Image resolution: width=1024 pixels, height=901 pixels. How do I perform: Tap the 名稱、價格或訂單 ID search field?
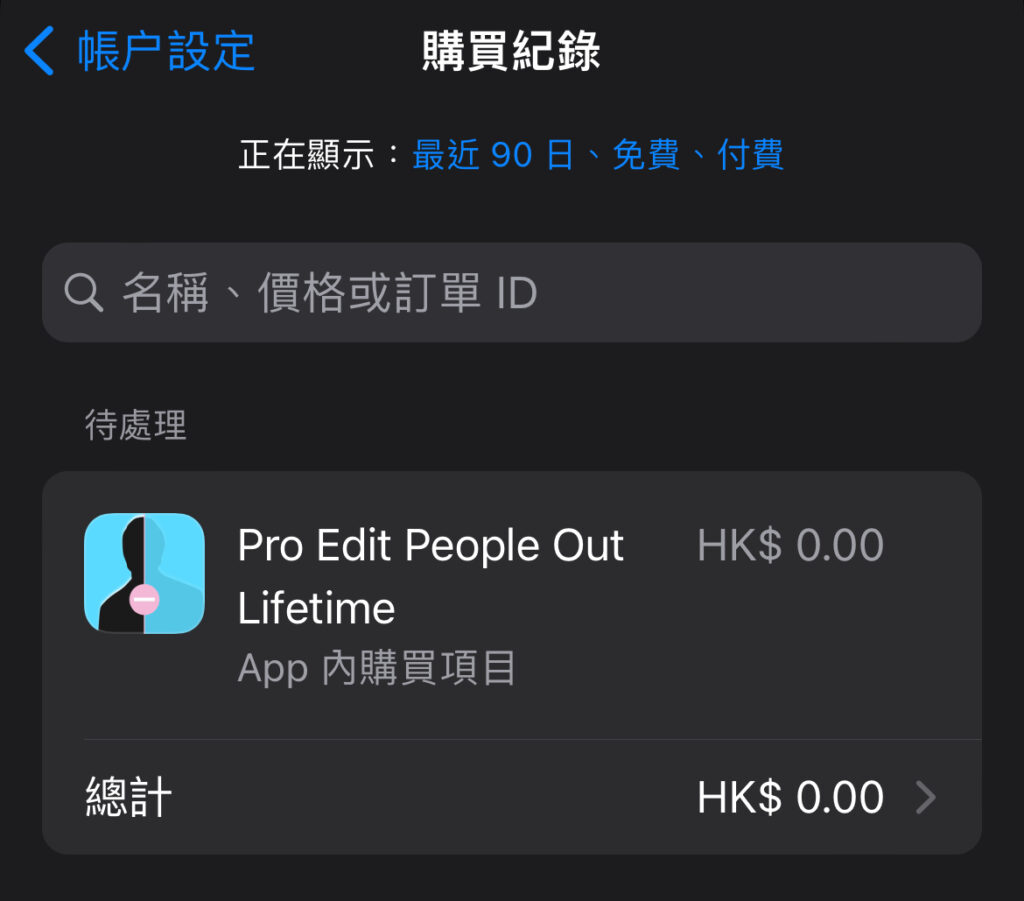pyautogui.click(x=511, y=293)
